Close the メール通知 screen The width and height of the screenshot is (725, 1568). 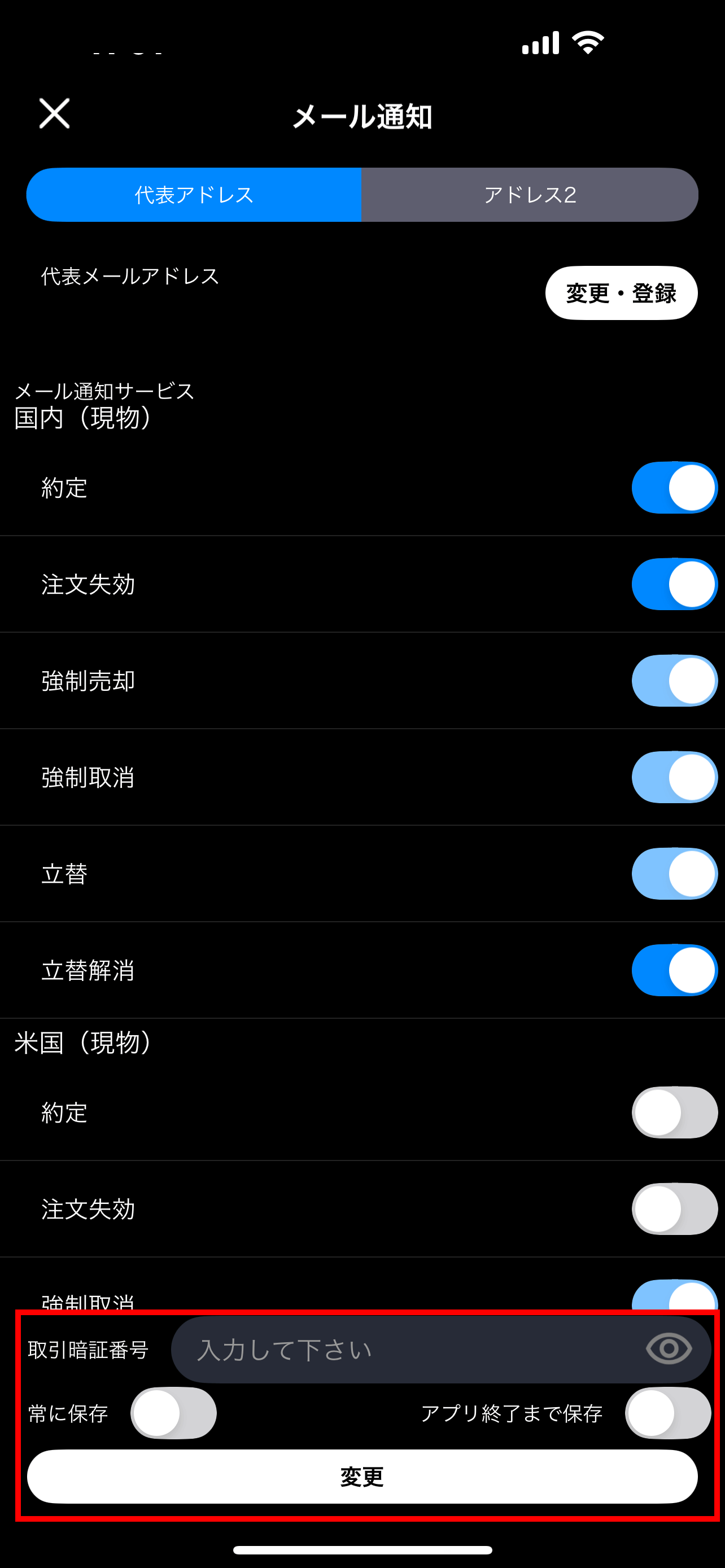(55, 114)
